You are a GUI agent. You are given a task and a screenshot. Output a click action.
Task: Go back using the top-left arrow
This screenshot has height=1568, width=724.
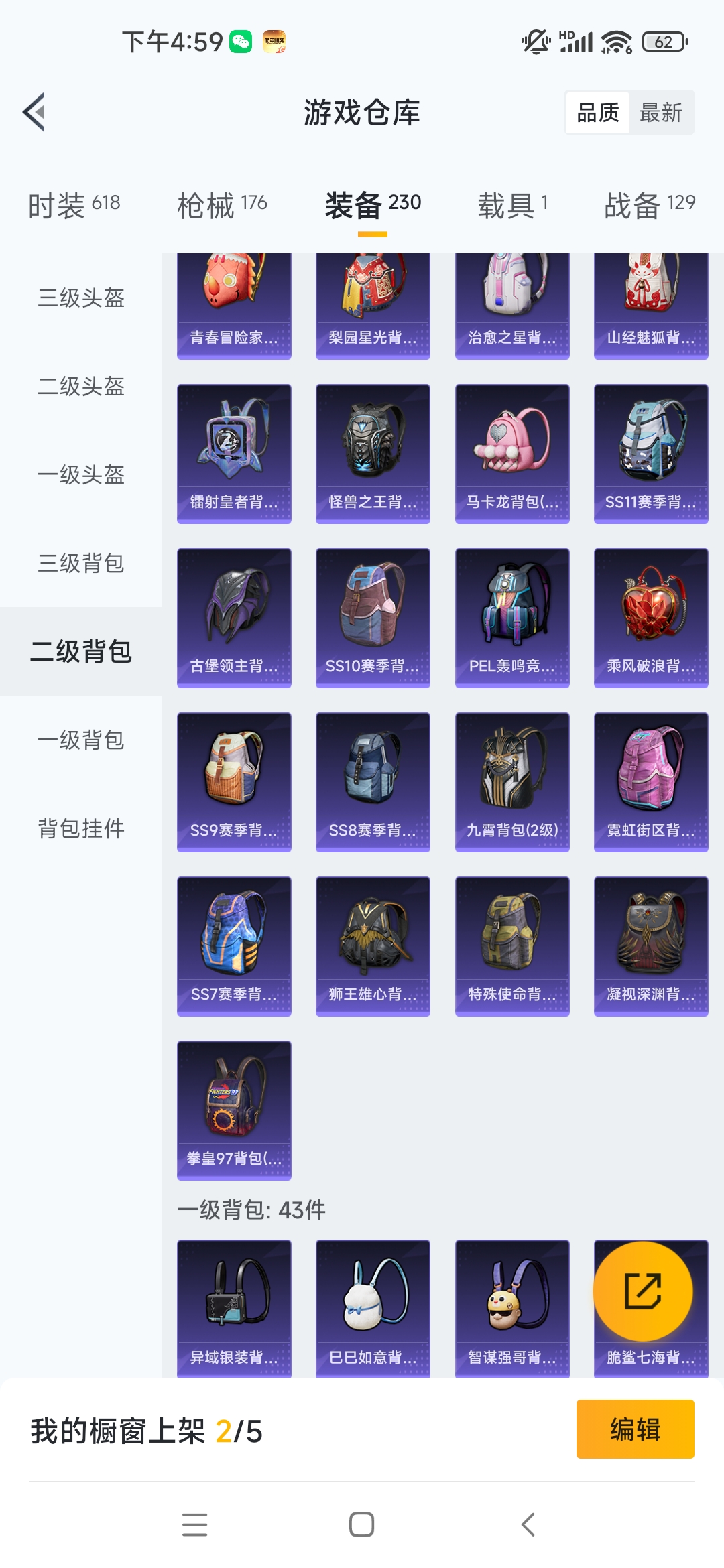coord(35,112)
